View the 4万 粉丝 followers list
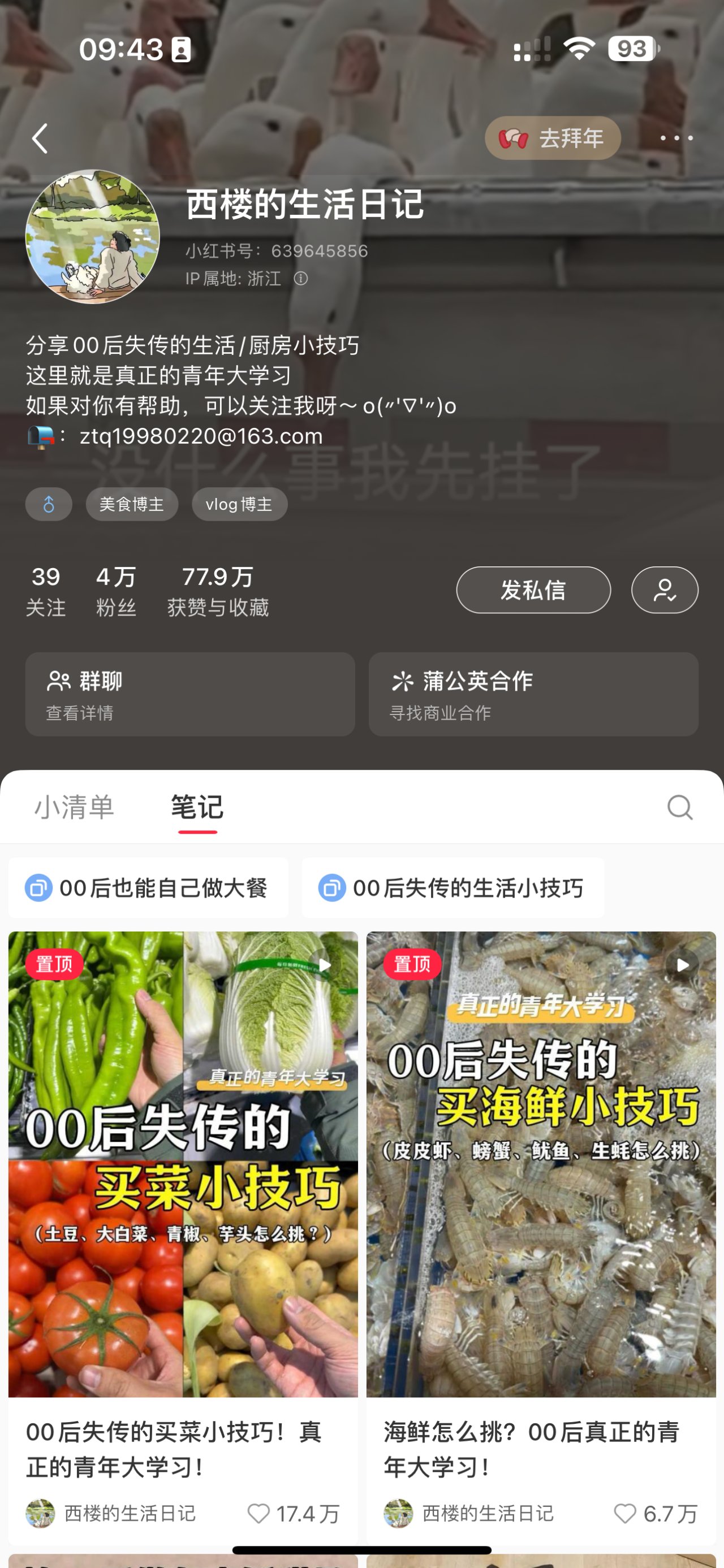 point(116,591)
